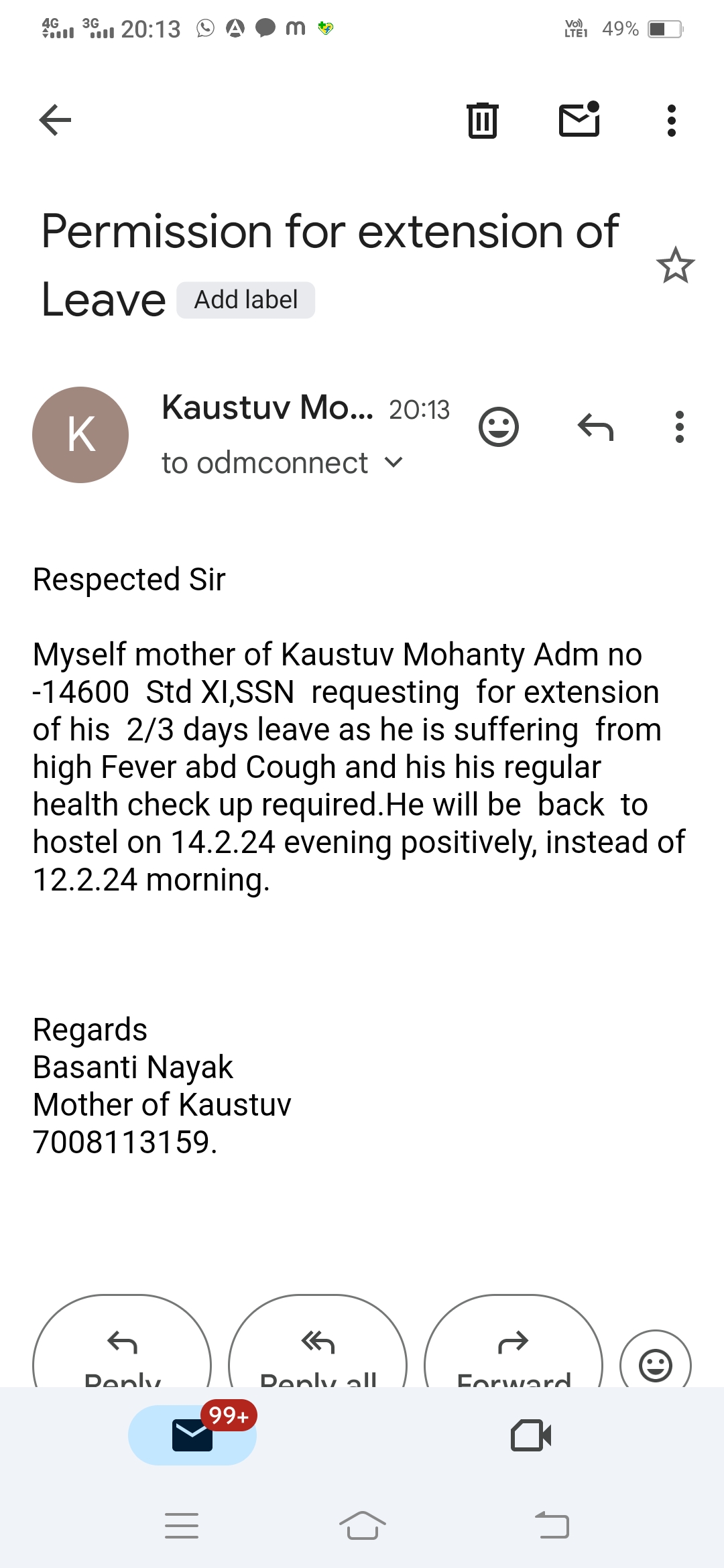The image size is (724, 1568).
Task: Add emoji reaction beside sender name
Action: [499, 427]
